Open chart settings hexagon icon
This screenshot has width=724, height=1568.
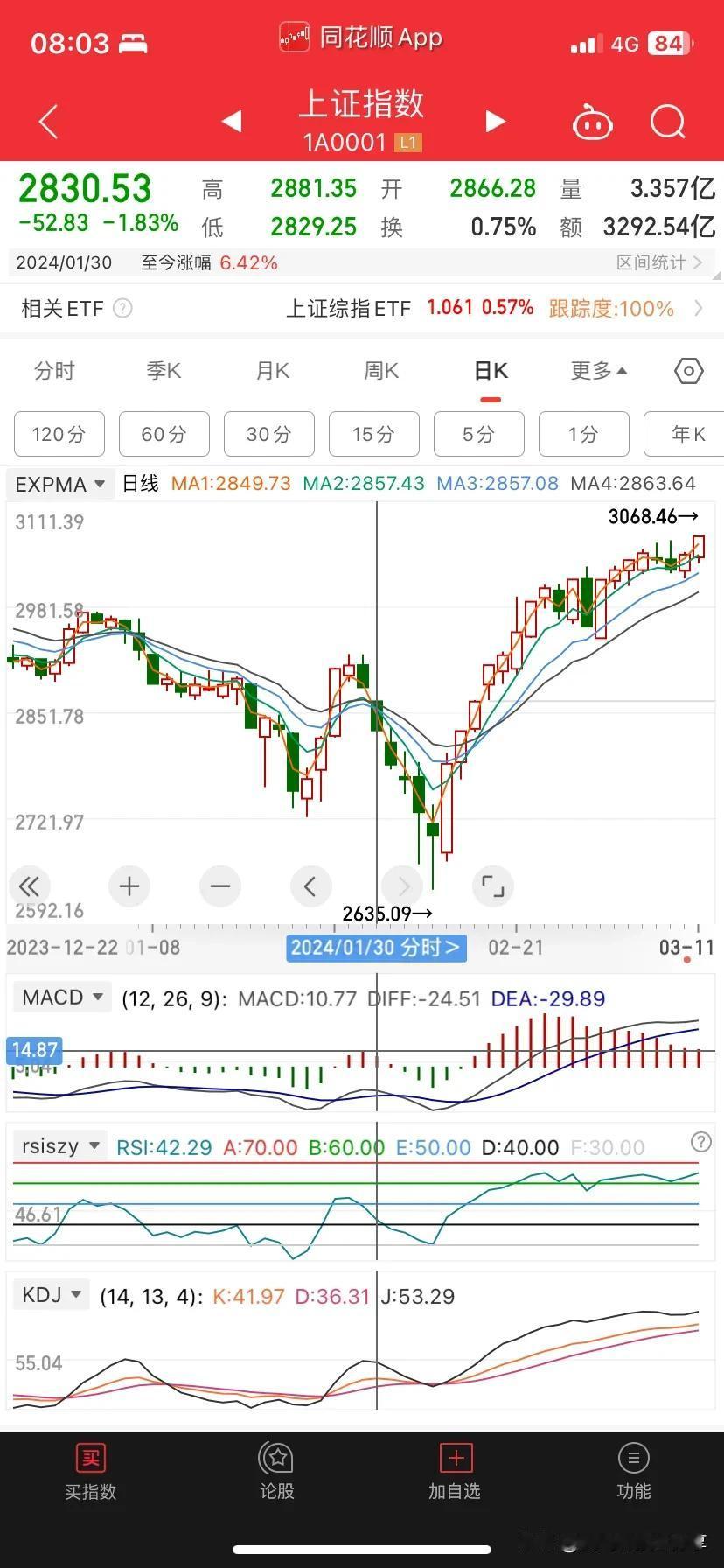pos(689,371)
